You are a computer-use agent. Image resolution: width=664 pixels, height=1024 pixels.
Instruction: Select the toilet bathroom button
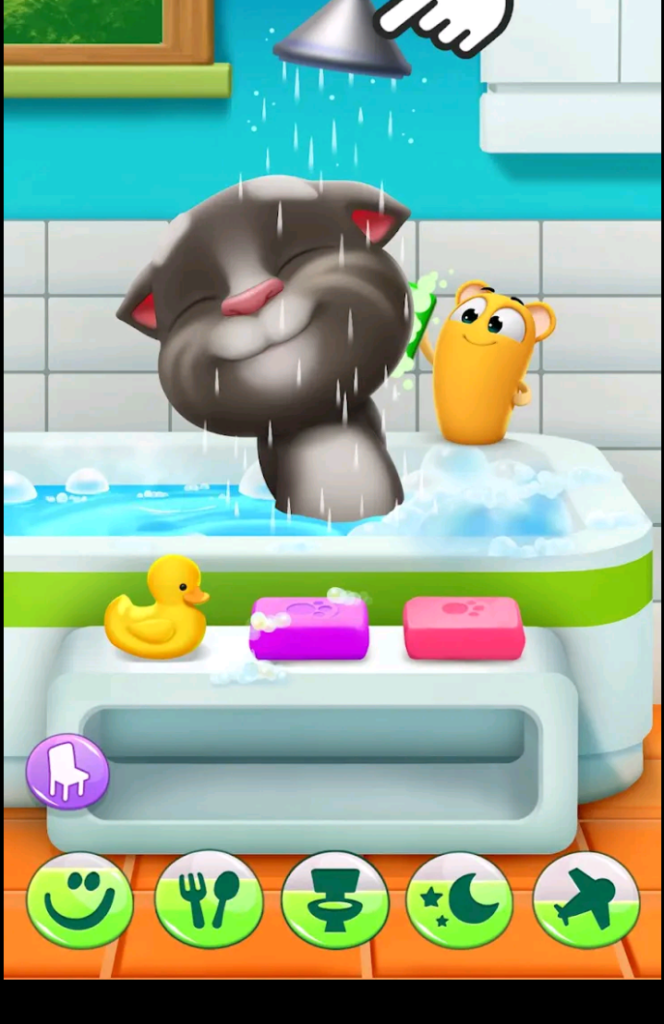click(x=334, y=900)
